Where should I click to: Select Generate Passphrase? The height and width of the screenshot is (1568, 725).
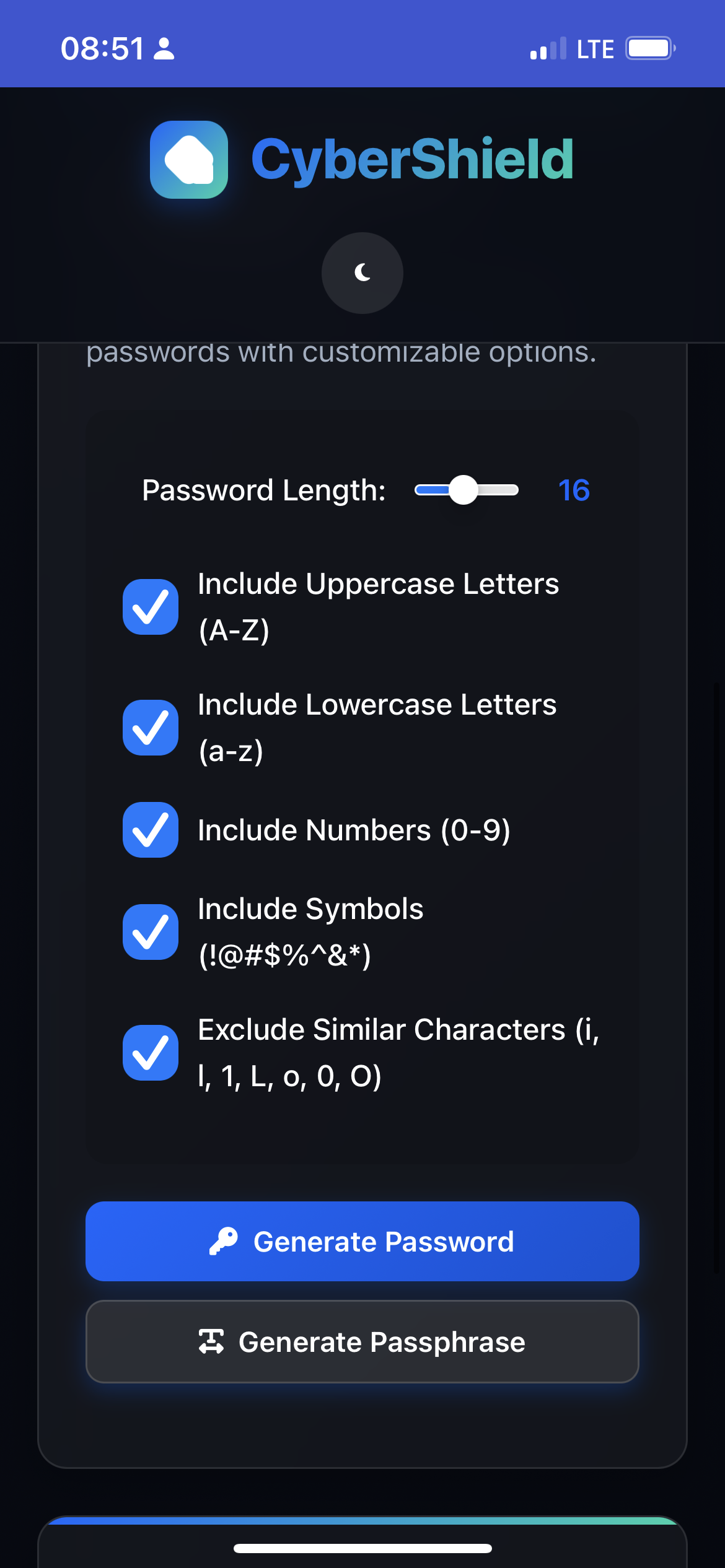362,1342
